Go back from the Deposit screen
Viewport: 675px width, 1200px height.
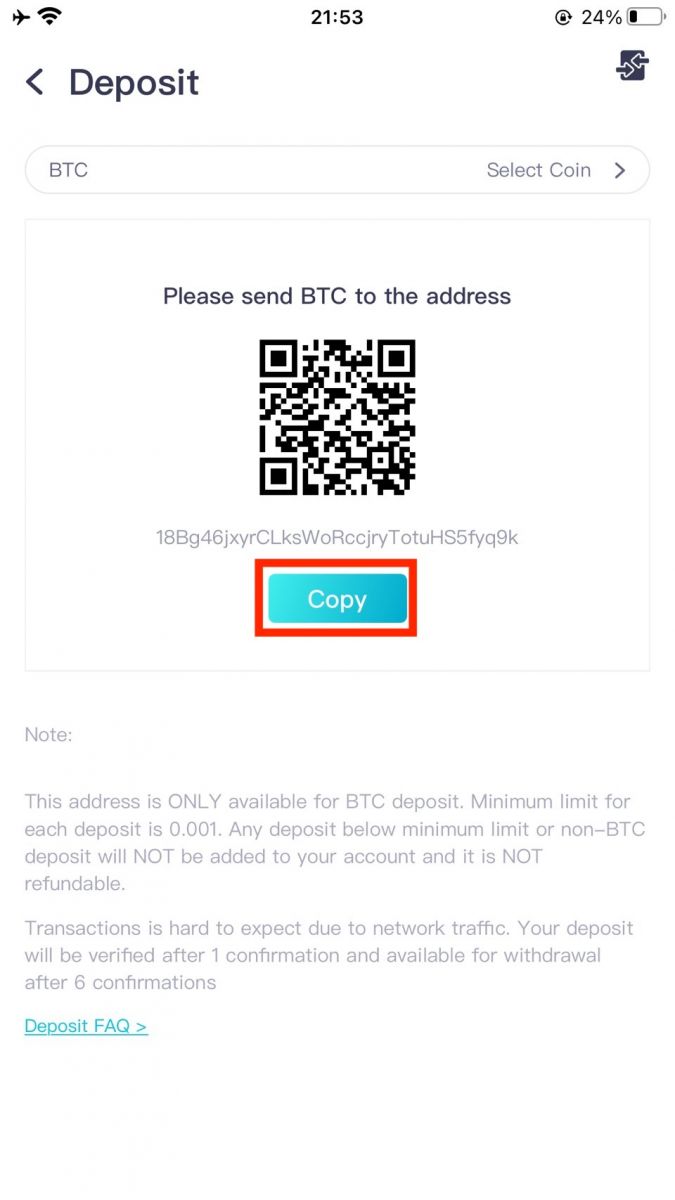coord(36,82)
